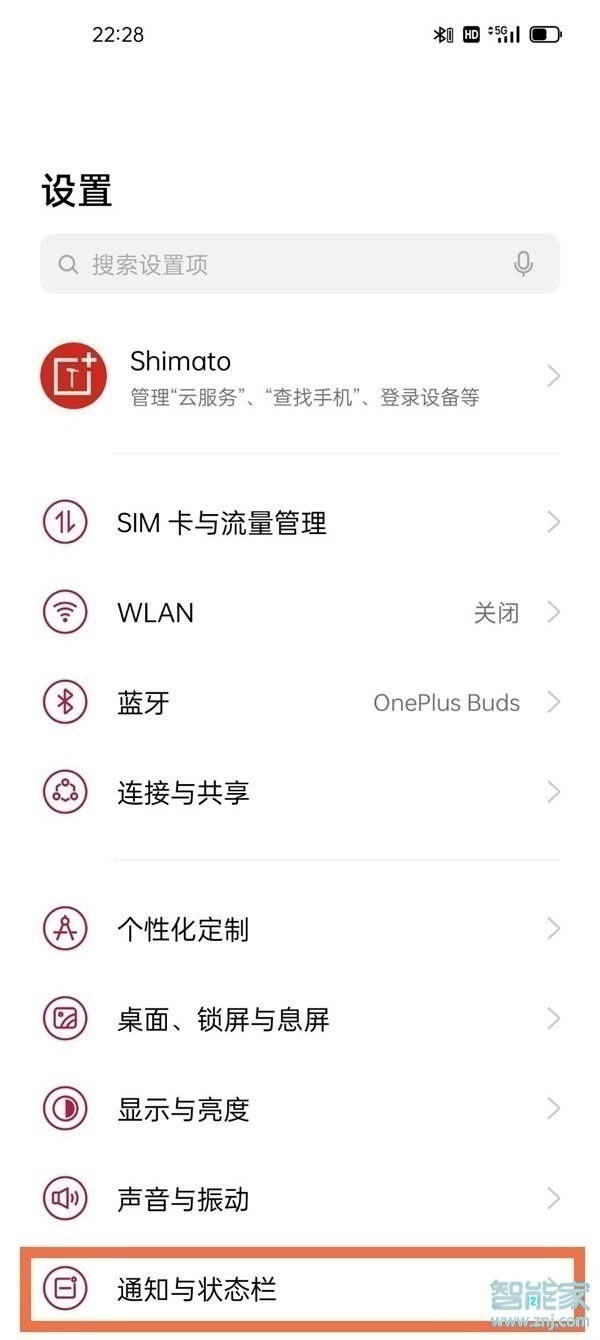Viewport: 600px width, 1340px height.
Task: Open the search settings field
Action: (280, 265)
